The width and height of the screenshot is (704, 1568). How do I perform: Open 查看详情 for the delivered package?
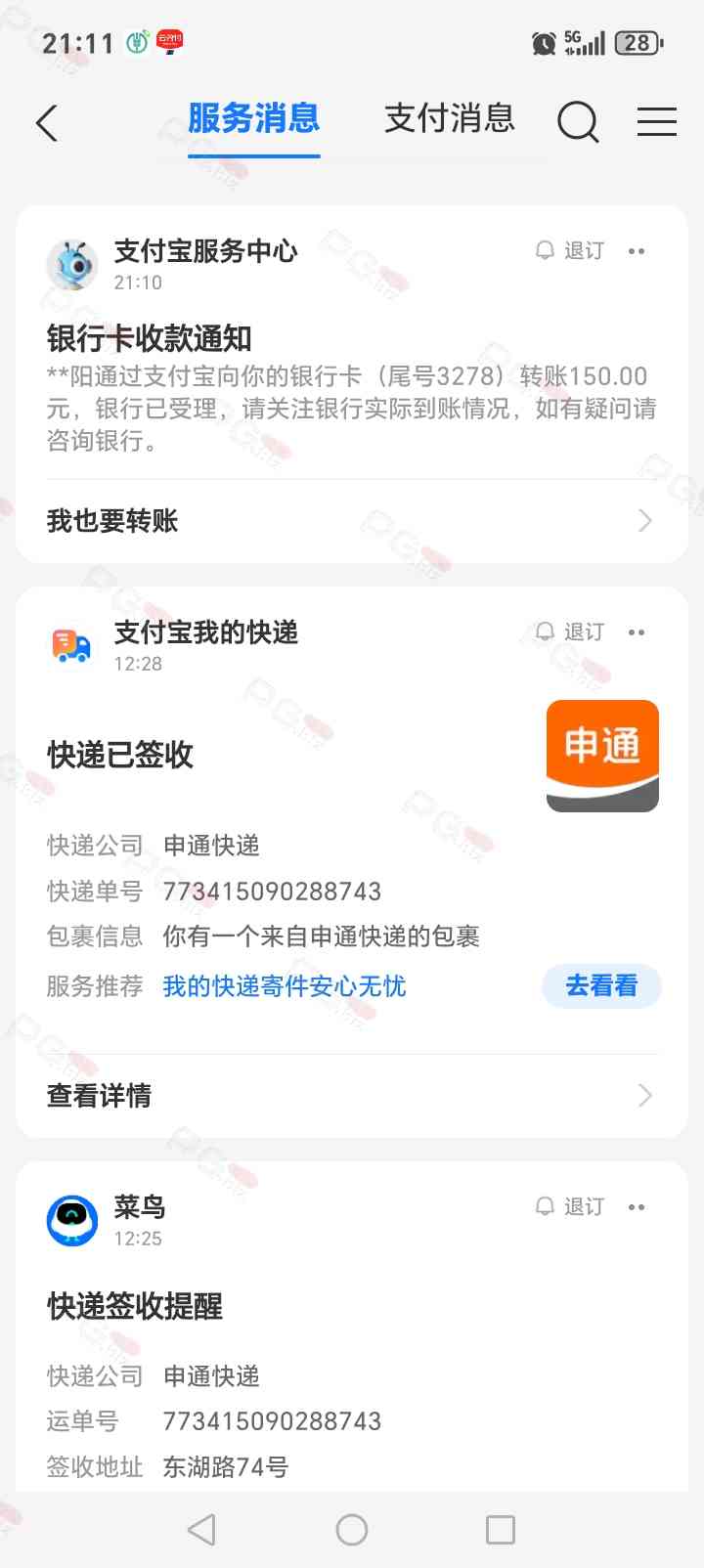[x=350, y=1096]
